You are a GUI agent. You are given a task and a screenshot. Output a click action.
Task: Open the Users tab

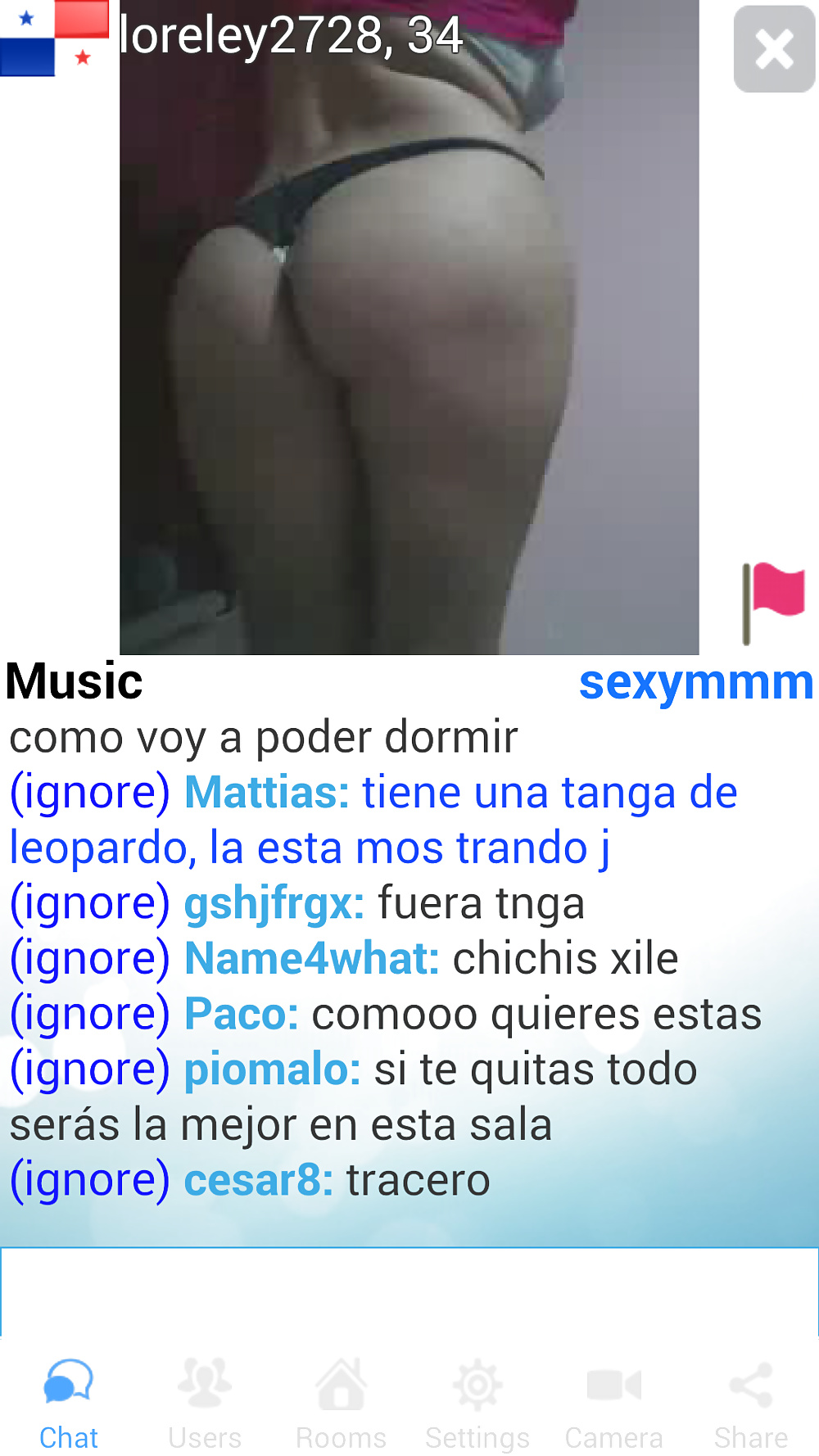[x=205, y=1402]
